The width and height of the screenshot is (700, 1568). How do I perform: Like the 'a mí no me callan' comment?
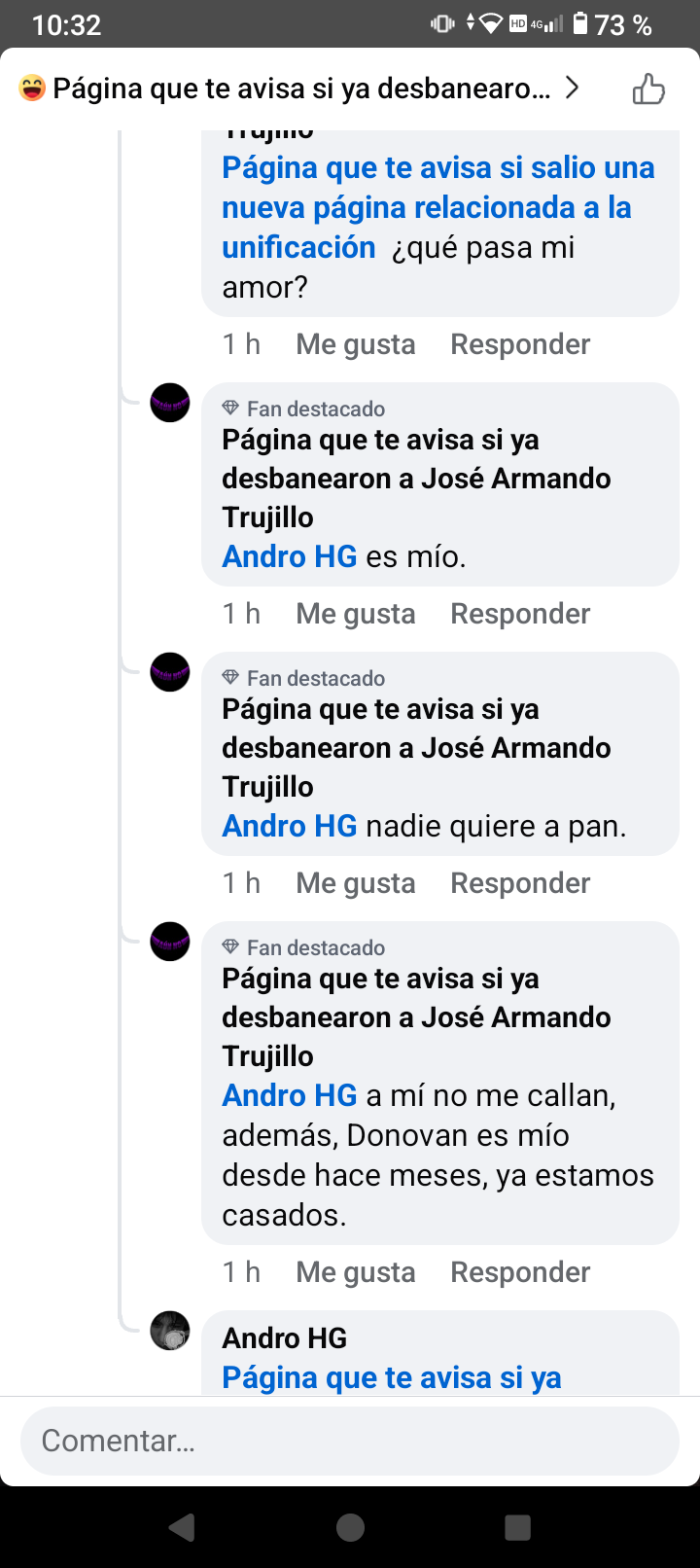(355, 1272)
